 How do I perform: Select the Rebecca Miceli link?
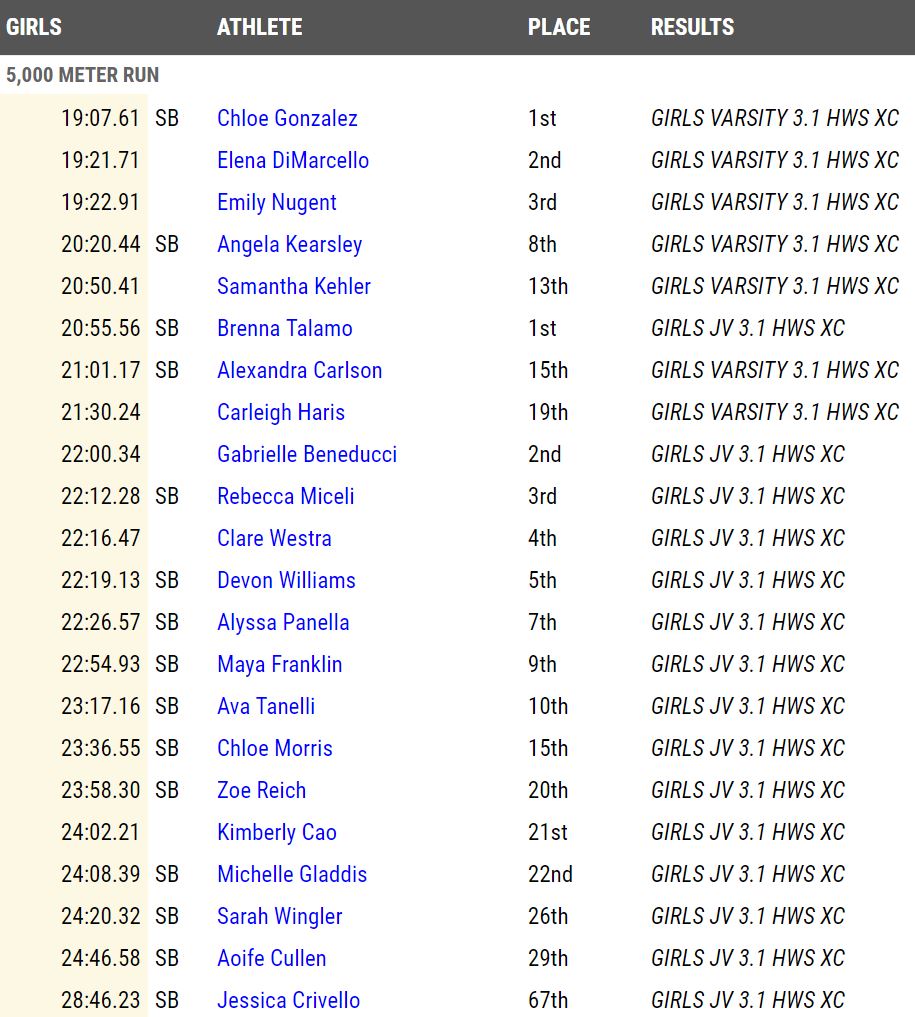tap(285, 496)
